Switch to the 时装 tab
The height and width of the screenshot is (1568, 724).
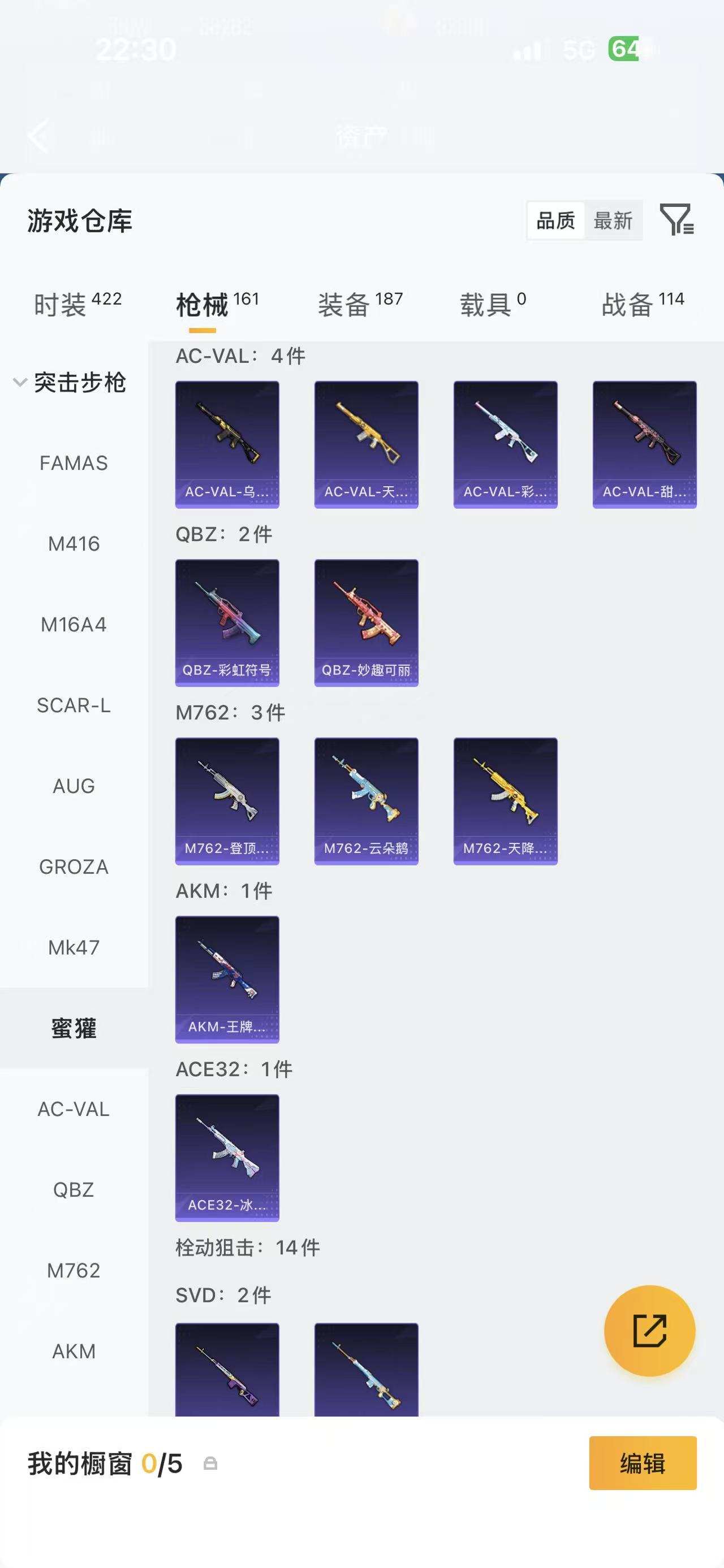point(77,304)
